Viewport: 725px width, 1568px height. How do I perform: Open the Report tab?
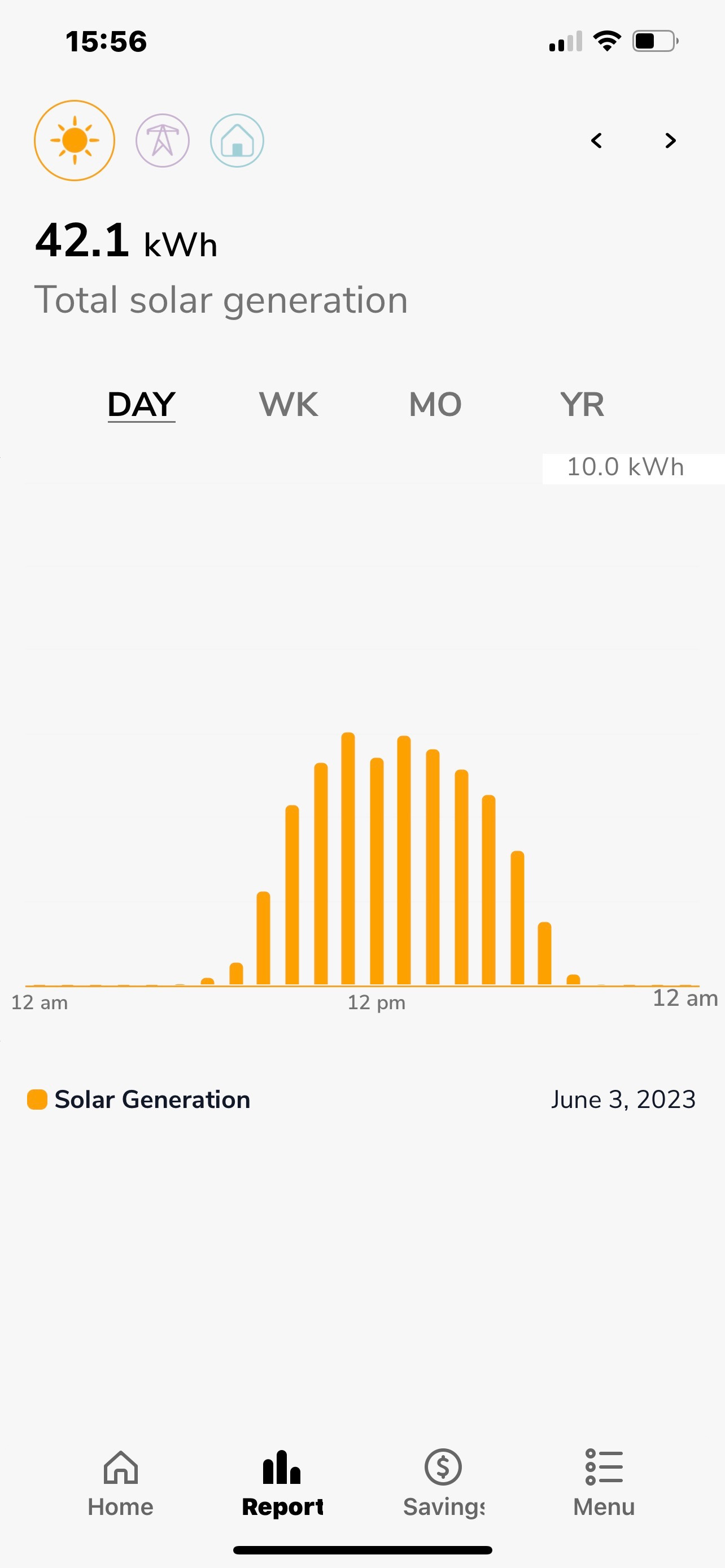(x=282, y=1483)
